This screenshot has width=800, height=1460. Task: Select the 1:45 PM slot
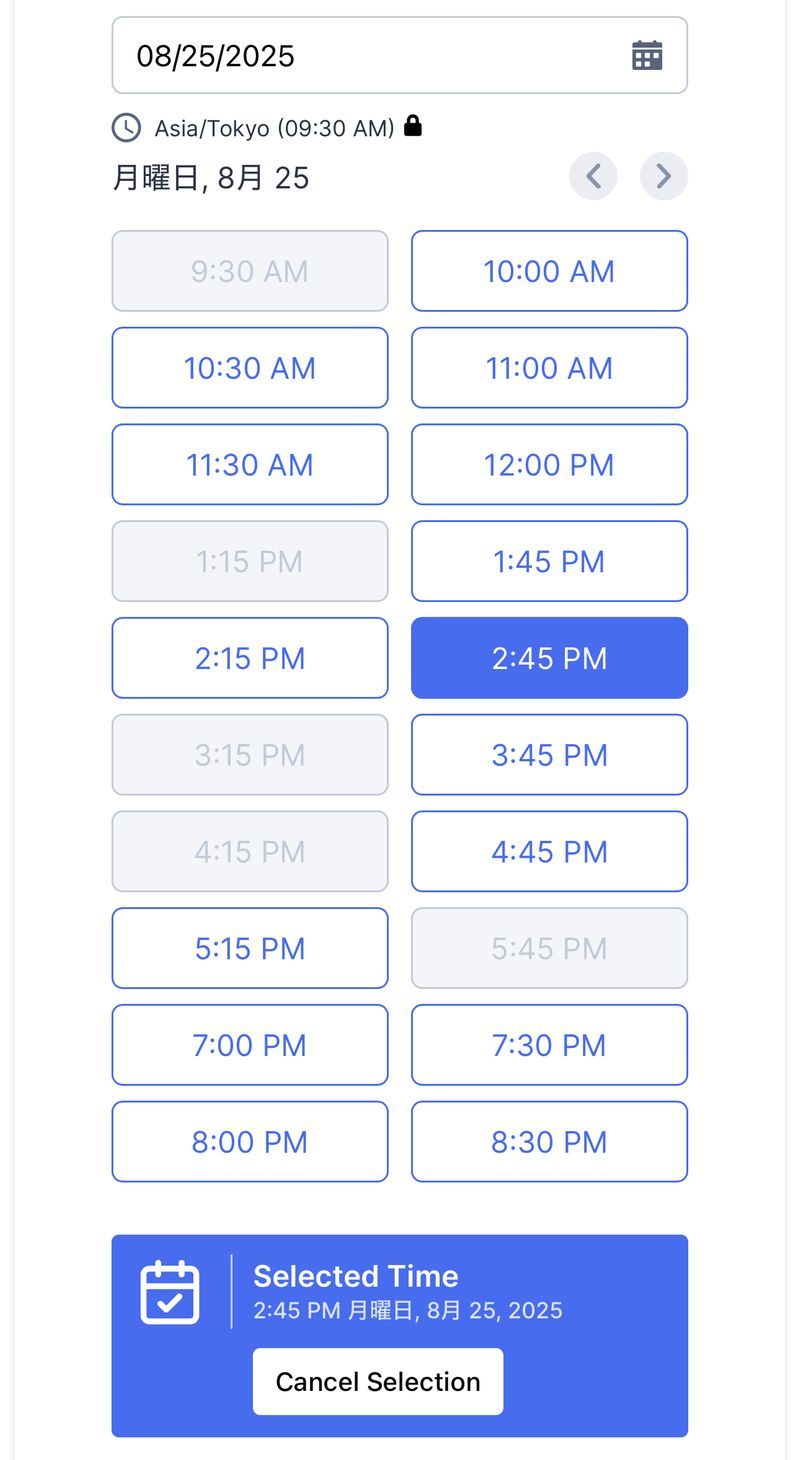click(x=549, y=561)
